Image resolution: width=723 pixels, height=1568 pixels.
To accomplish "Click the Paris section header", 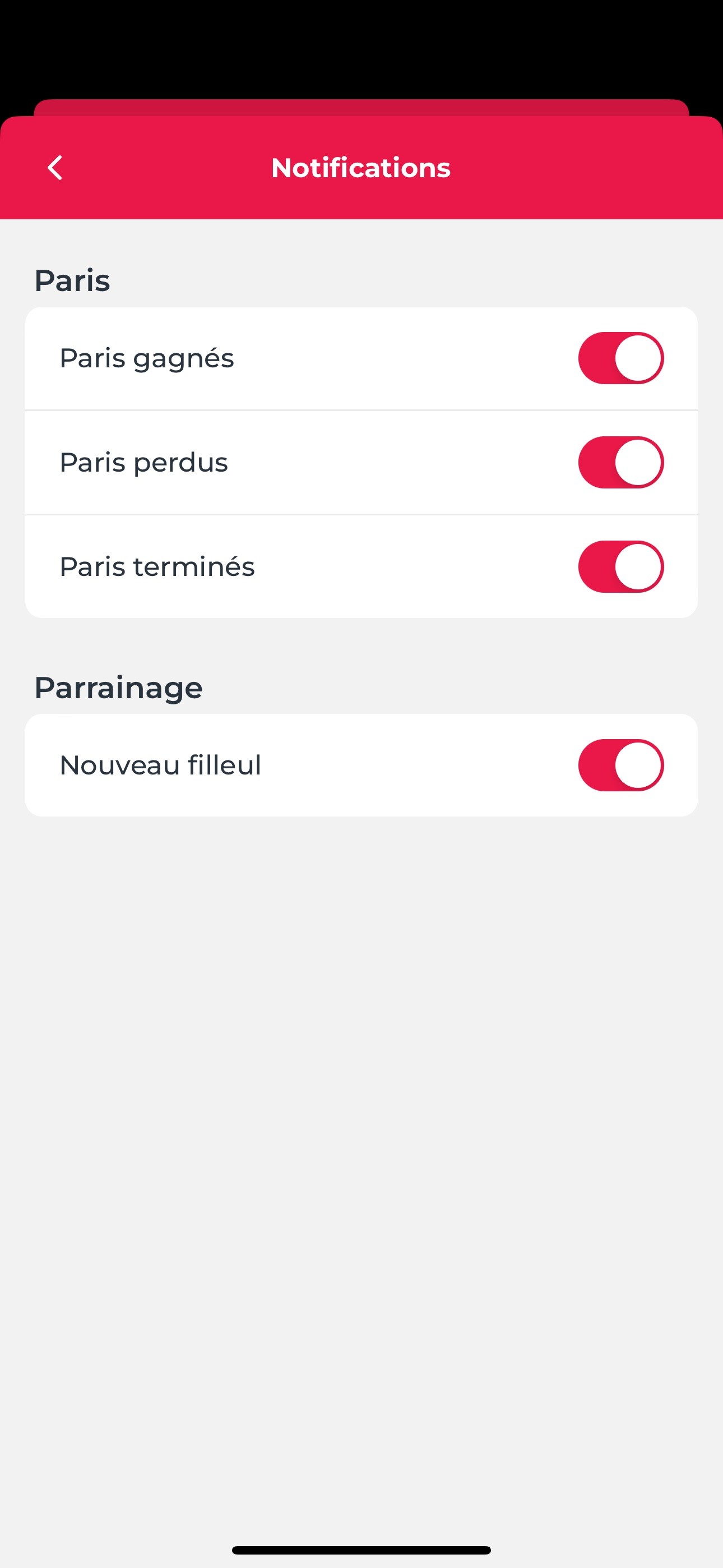I will point(72,280).
